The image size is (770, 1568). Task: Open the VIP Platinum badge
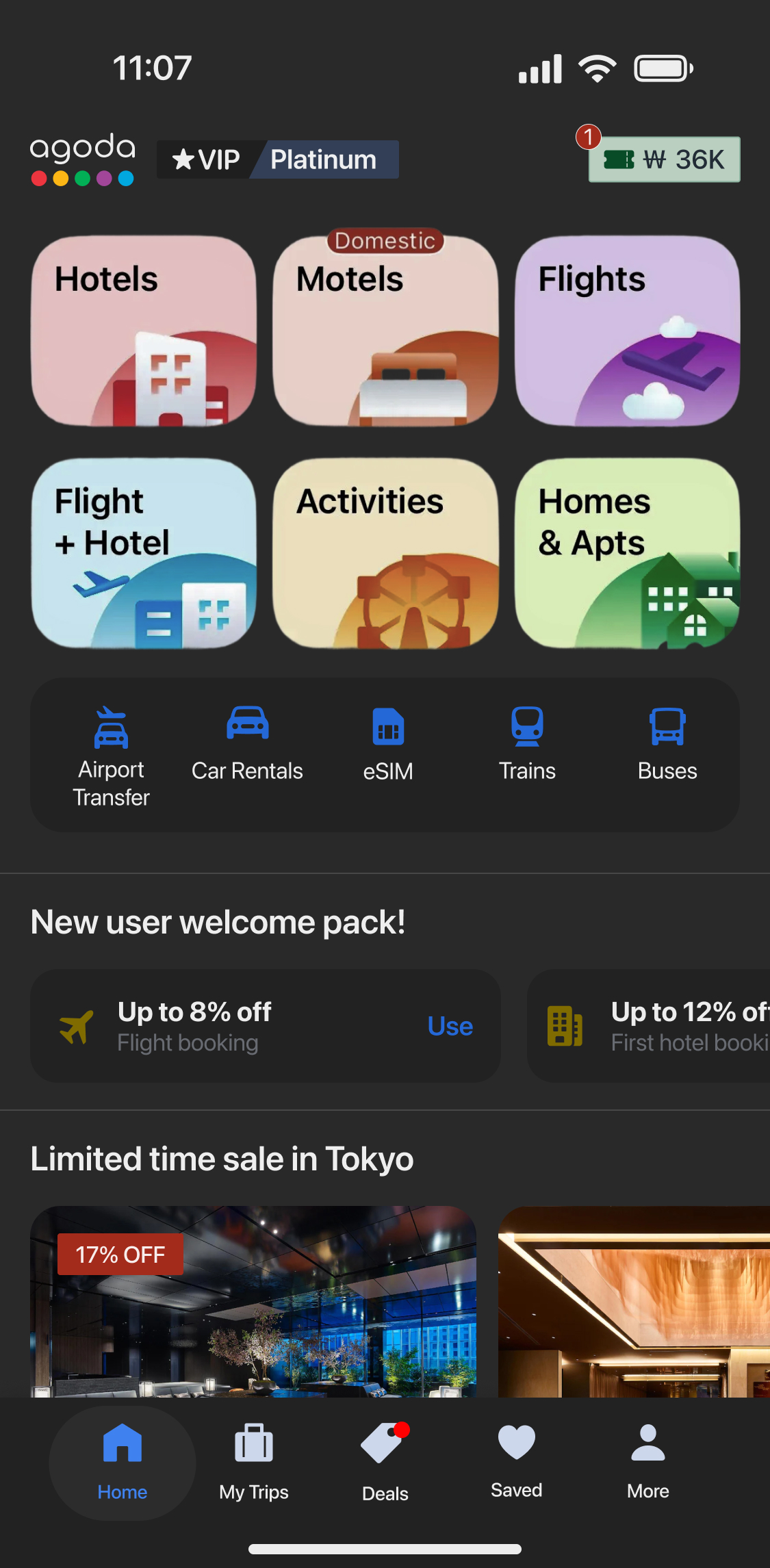277,159
